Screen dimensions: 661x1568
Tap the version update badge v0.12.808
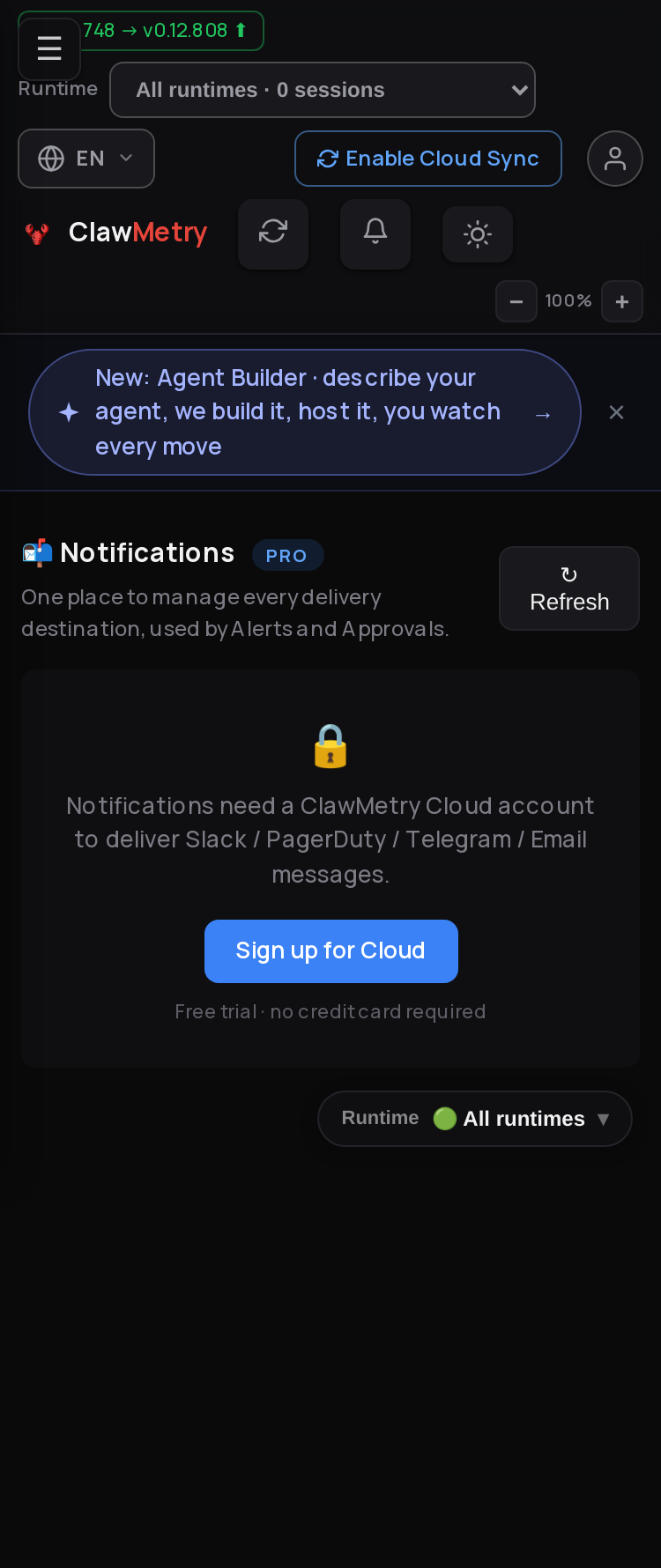(164, 31)
